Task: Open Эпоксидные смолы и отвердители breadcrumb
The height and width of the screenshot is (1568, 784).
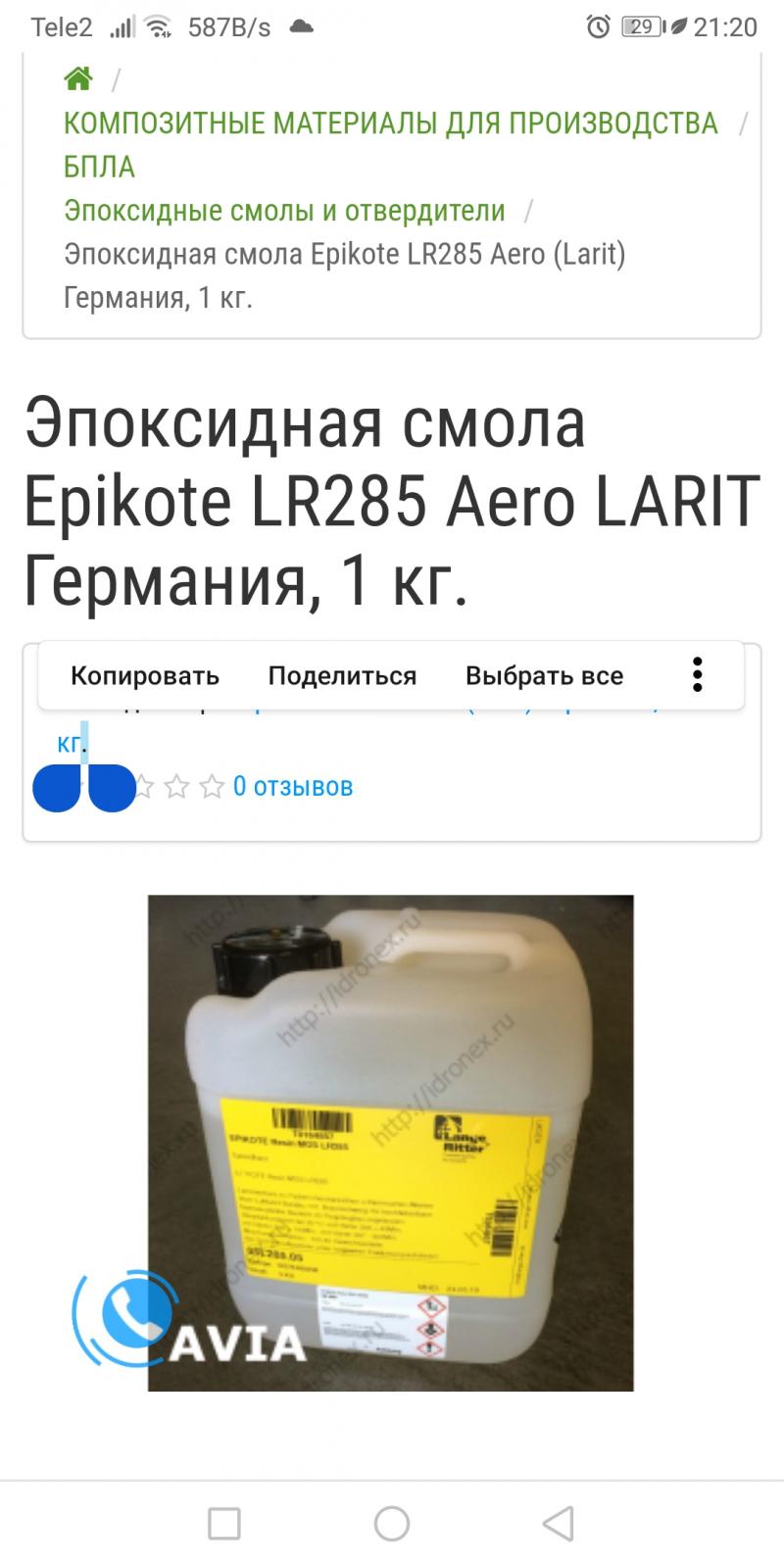Action: [284, 210]
